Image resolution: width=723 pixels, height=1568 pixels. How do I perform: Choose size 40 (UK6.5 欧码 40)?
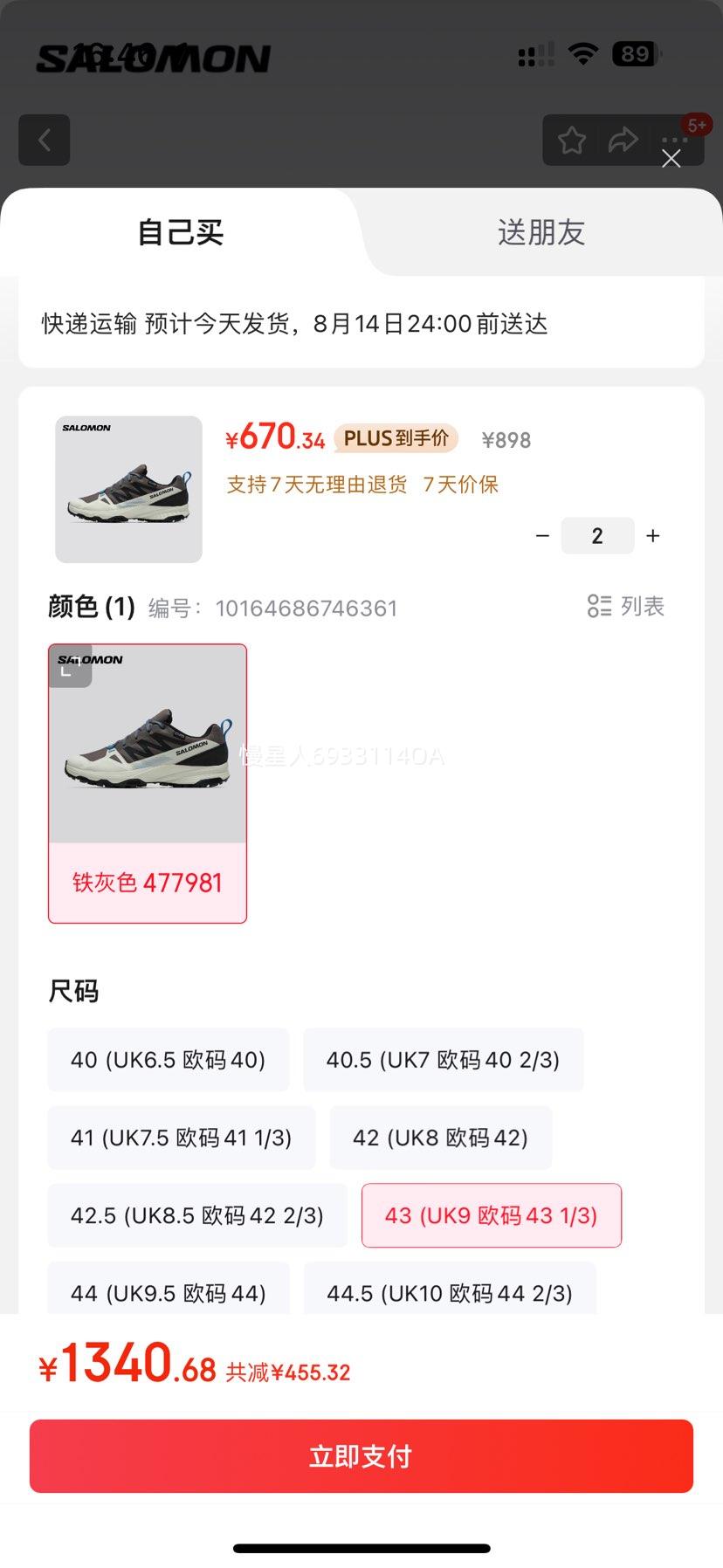[169, 1060]
